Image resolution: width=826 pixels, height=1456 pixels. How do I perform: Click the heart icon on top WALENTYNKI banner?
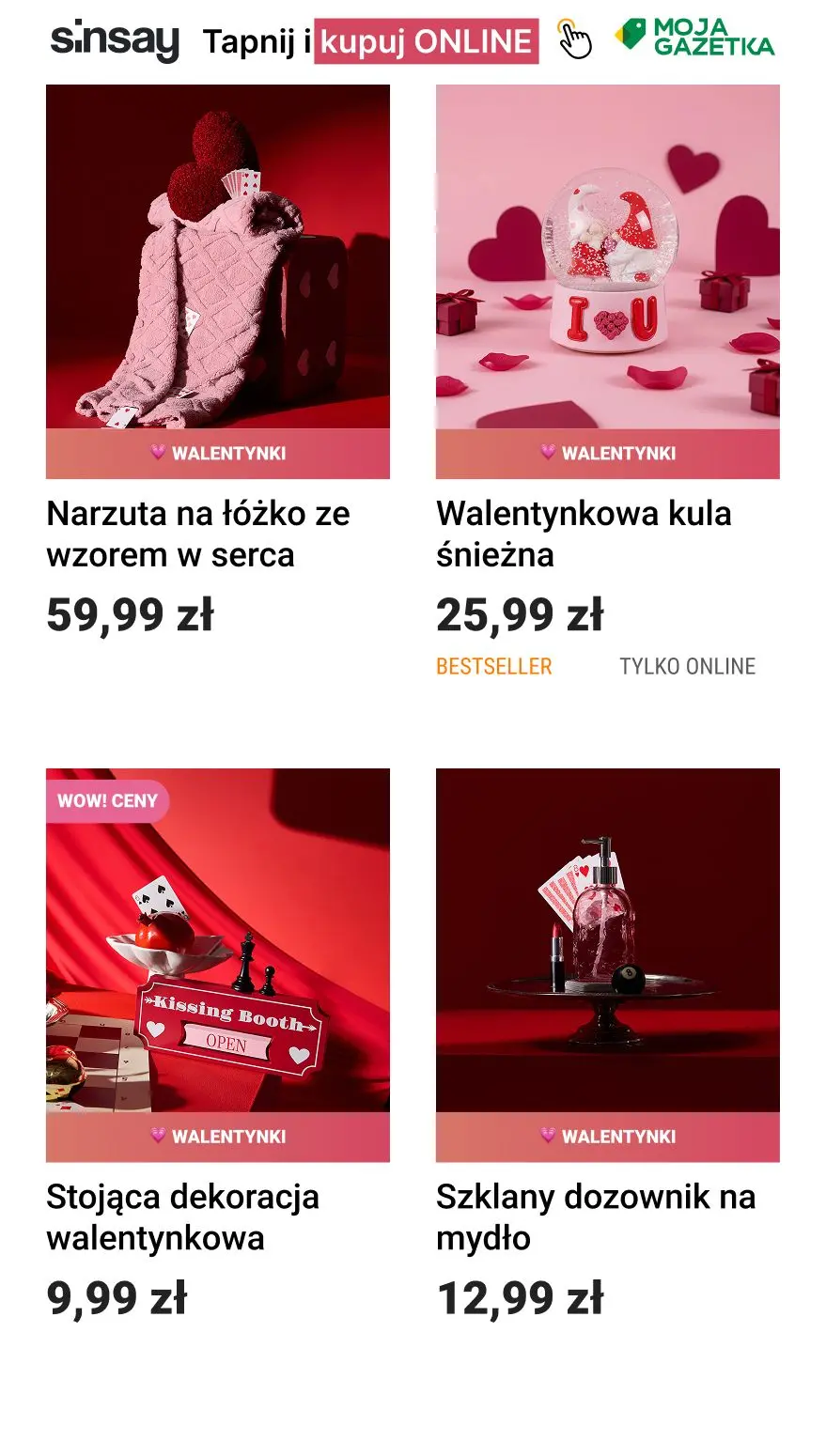point(160,452)
